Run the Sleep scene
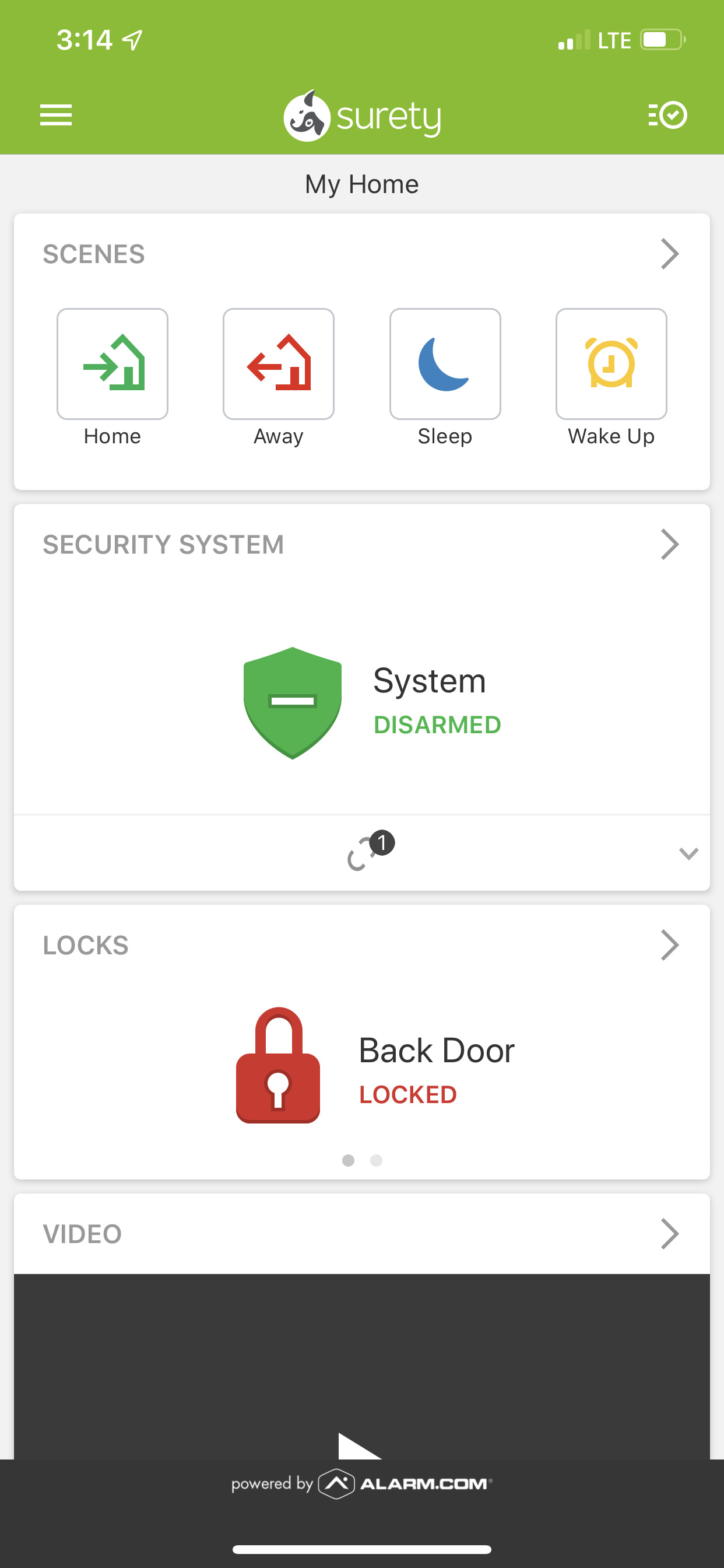 pyautogui.click(x=445, y=364)
